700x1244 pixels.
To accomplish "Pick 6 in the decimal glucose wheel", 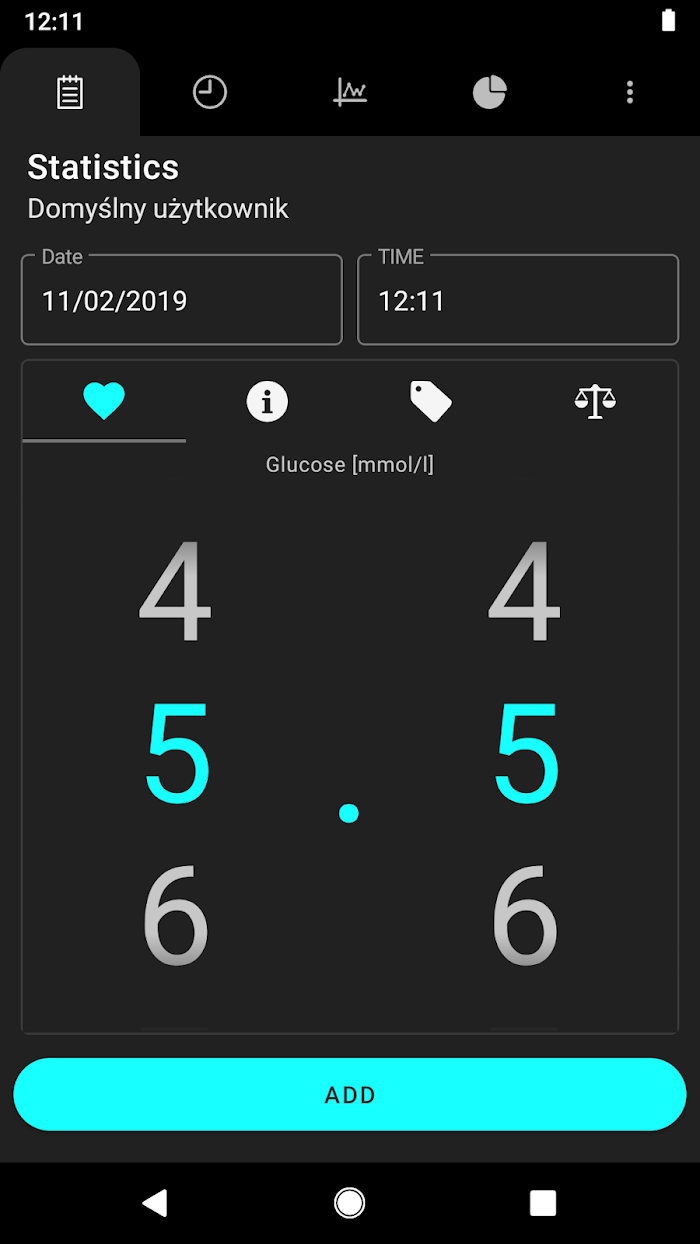I will (525, 917).
